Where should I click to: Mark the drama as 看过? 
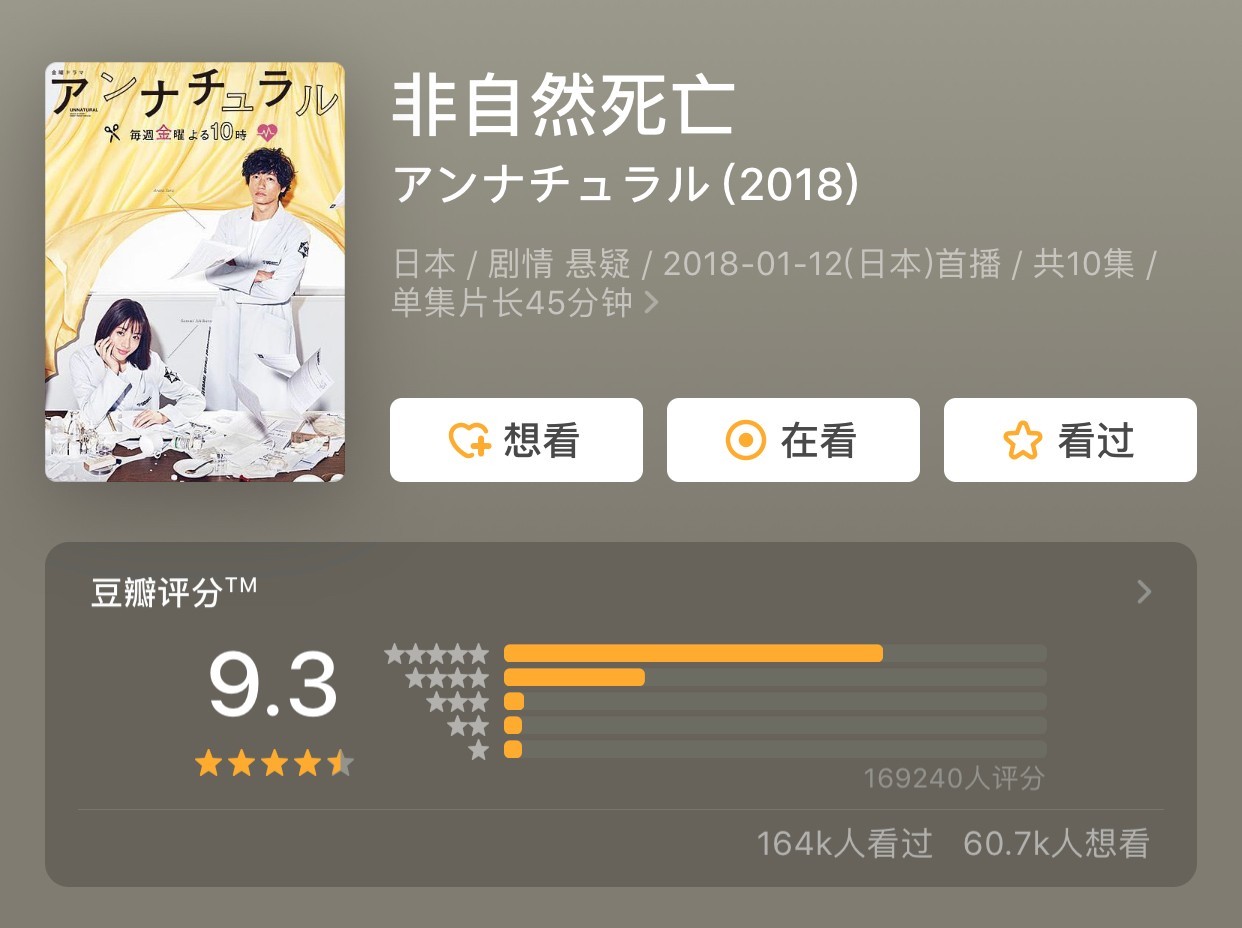pos(1070,440)
